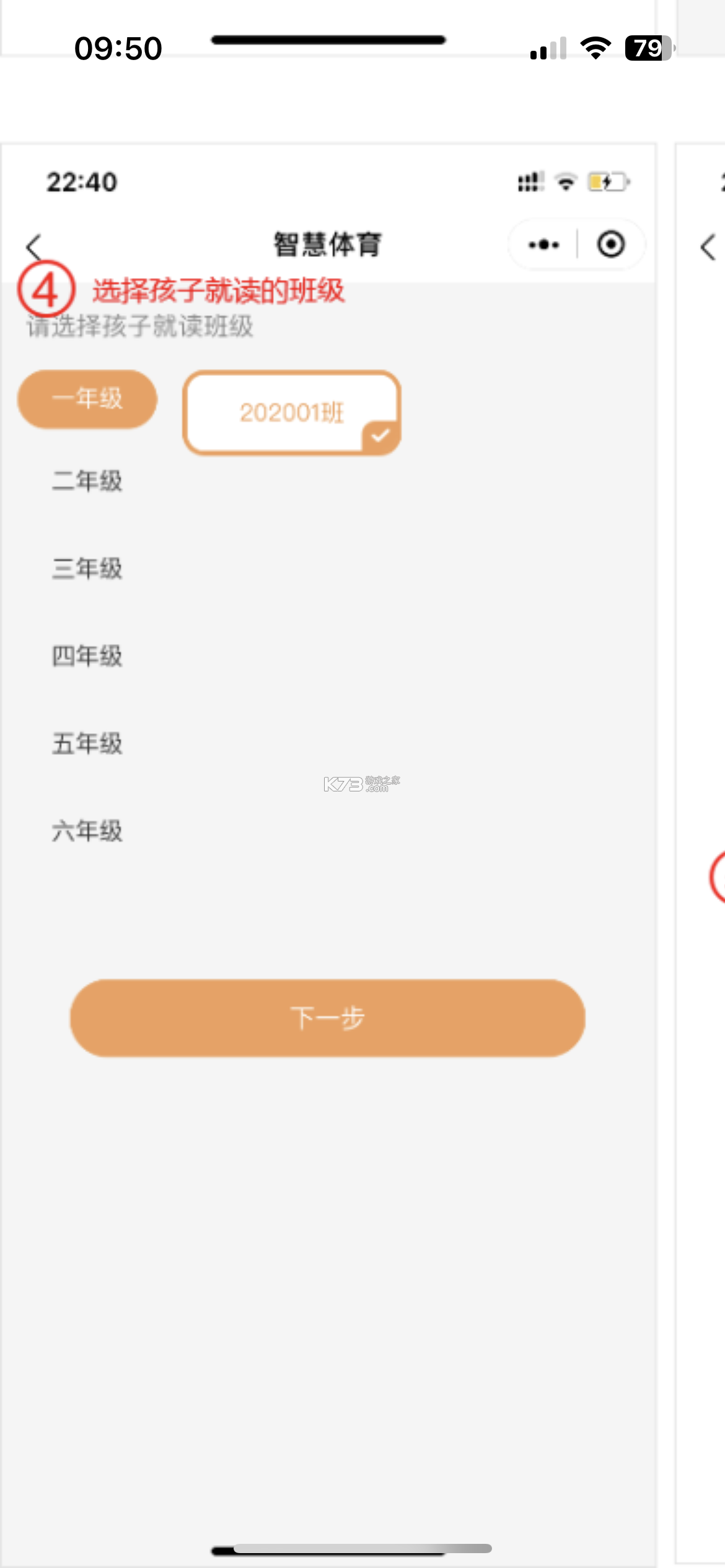Screen dimensions: 725x1568
Task: Open the mini-program more options (···) menu
Action: (542, 244)
